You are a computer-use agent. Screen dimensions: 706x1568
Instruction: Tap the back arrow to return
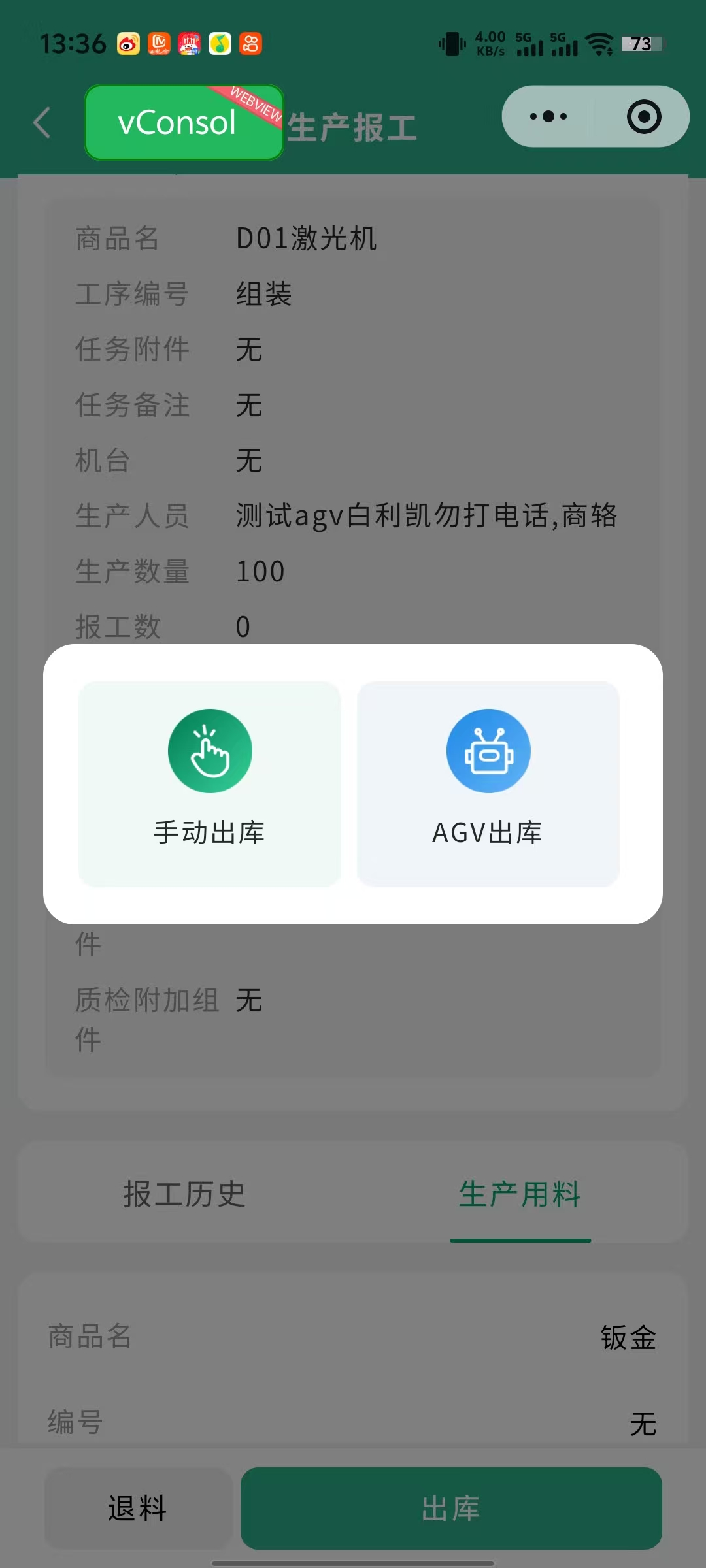point(41,123)
